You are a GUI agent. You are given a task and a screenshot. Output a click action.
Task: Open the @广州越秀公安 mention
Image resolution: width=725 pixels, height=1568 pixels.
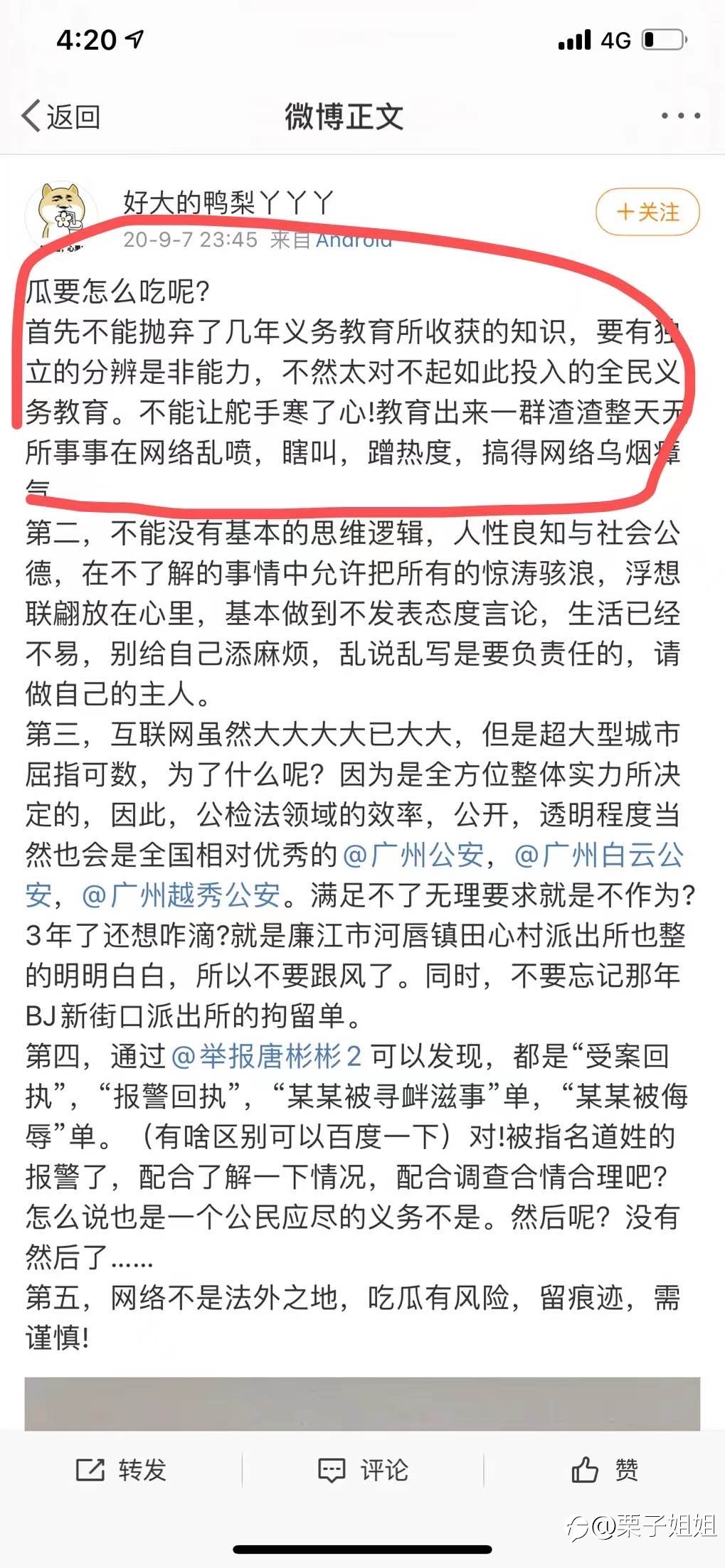point(181,895)
